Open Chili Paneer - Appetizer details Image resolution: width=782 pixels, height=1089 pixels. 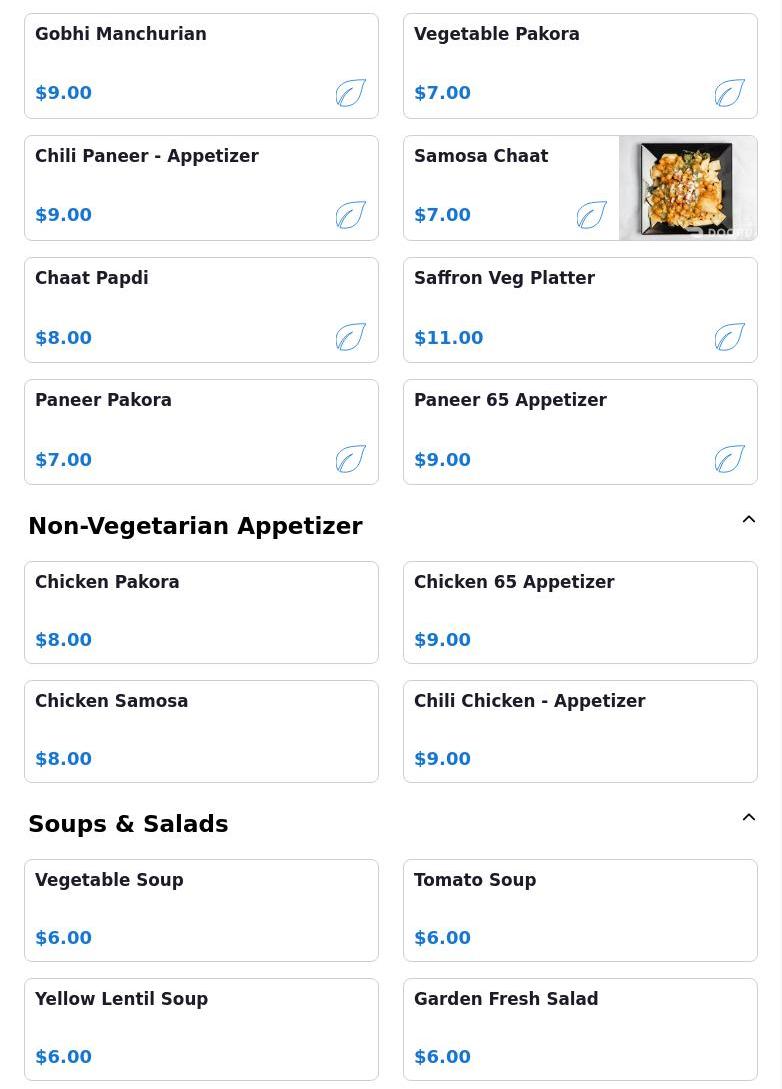(201, 188)
